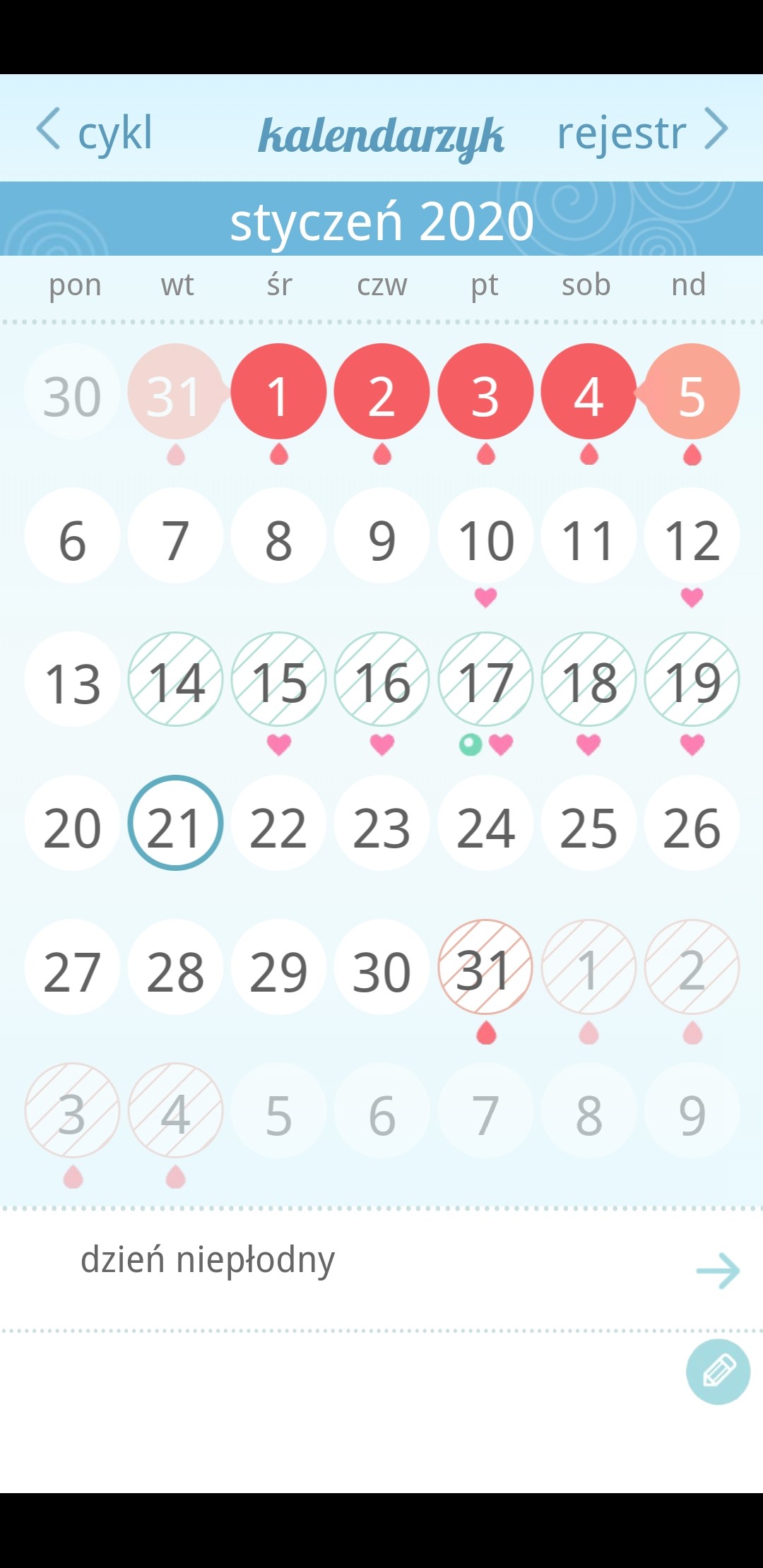Select January 26 in the calendar
Viewport: 763px width, 1568px height.
coord(692,823)
